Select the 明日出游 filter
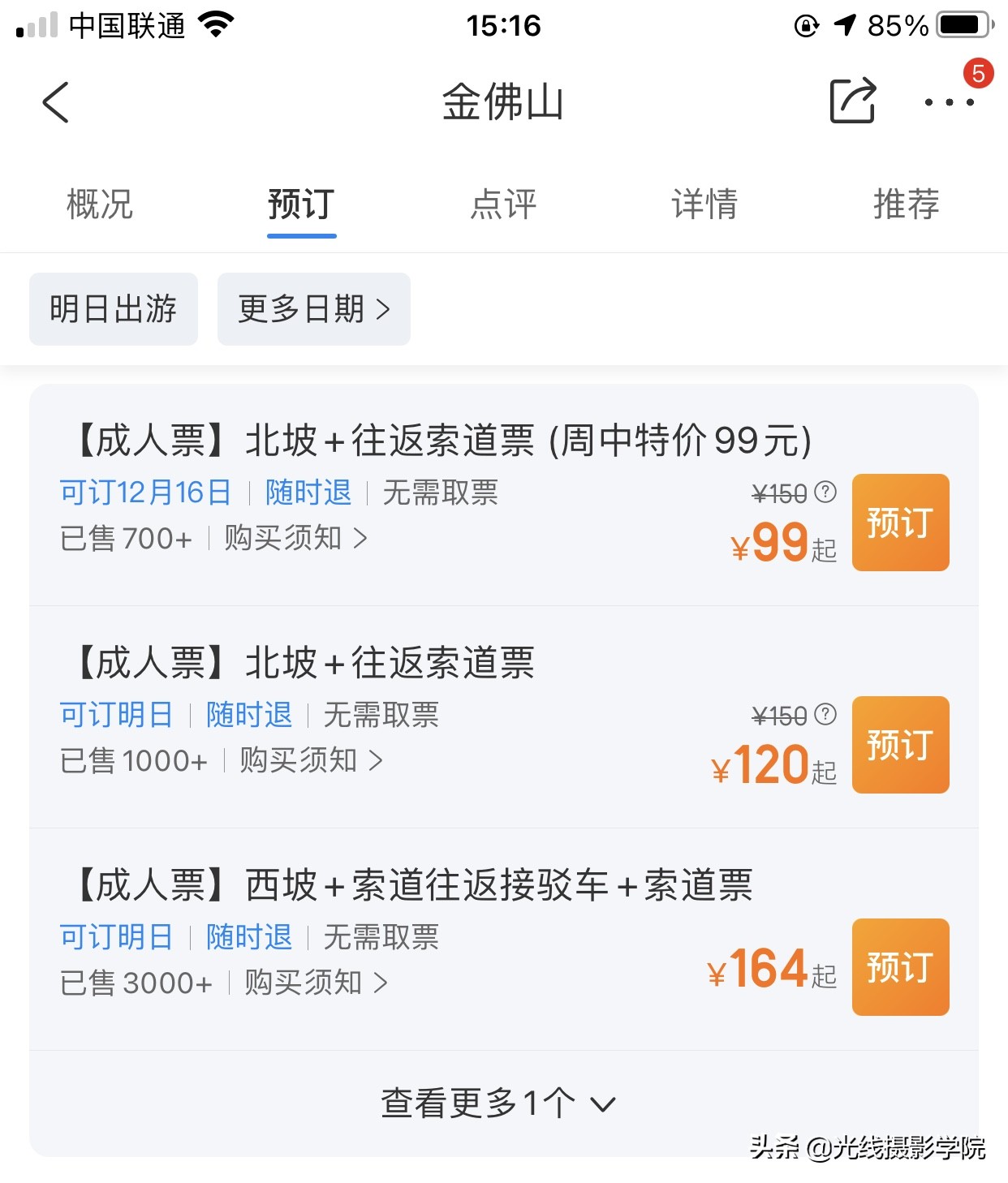Viewport: 1008px width, 1183px height. [113, 309]
